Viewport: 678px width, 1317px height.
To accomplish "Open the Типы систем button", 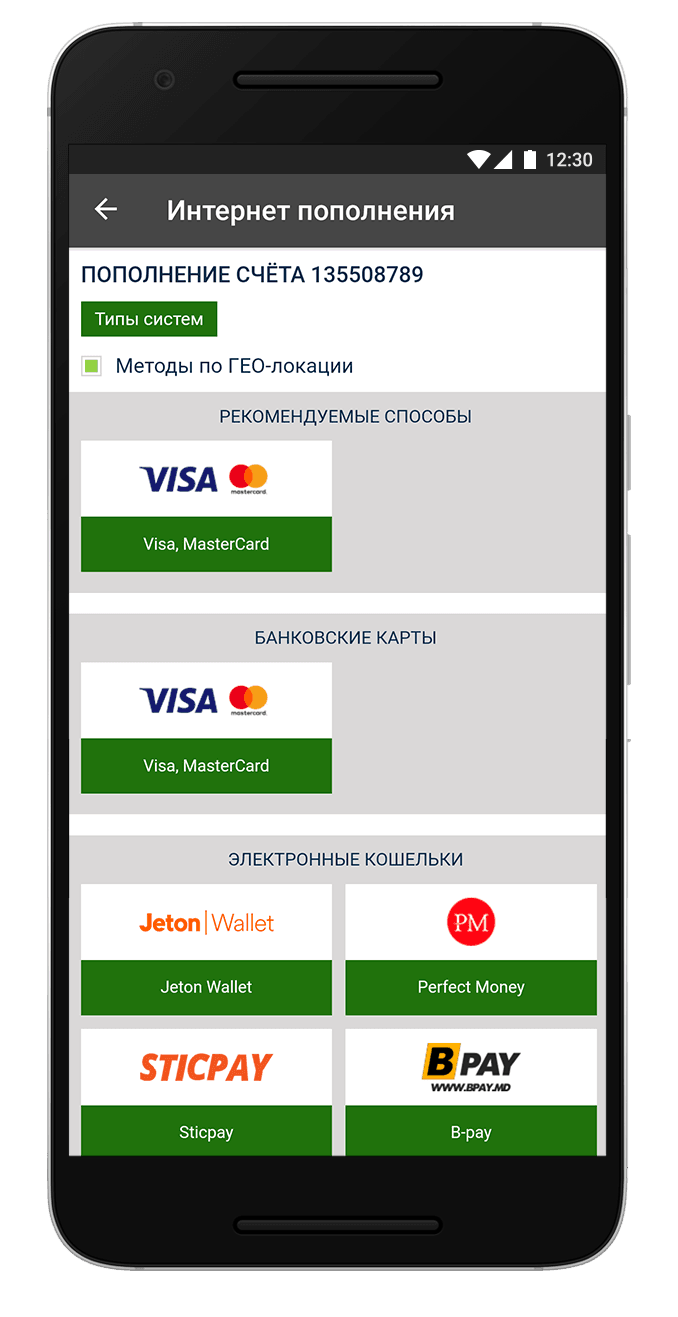I will point(148,319).
